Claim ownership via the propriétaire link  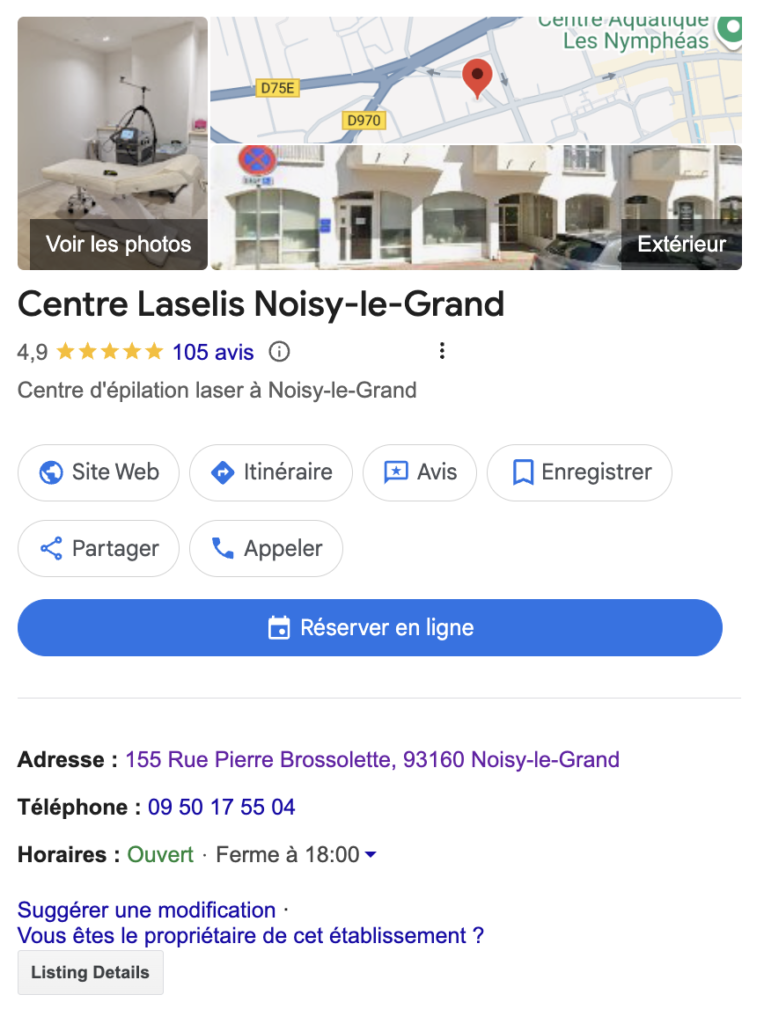point(250,936)
